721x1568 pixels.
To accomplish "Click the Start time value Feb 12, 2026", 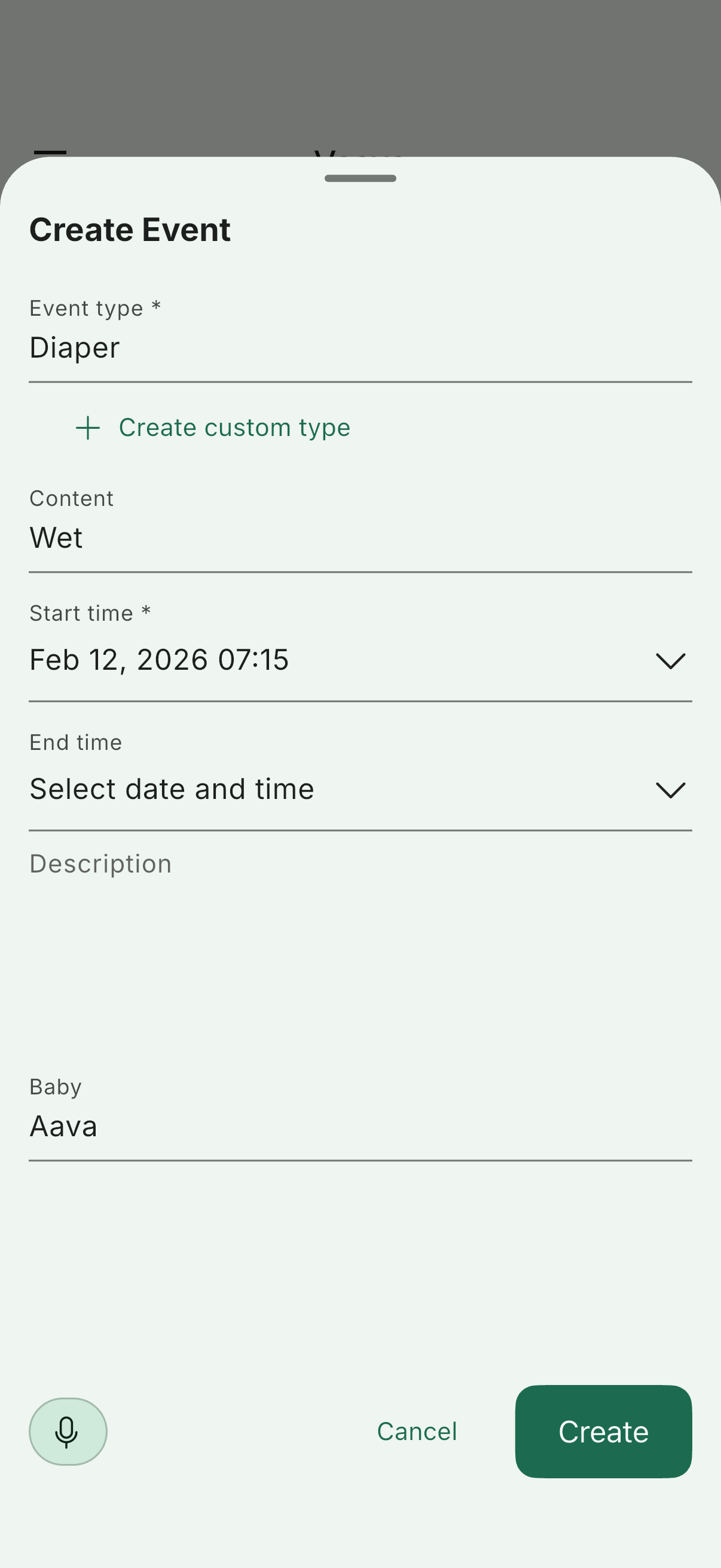I will (160, 660).
